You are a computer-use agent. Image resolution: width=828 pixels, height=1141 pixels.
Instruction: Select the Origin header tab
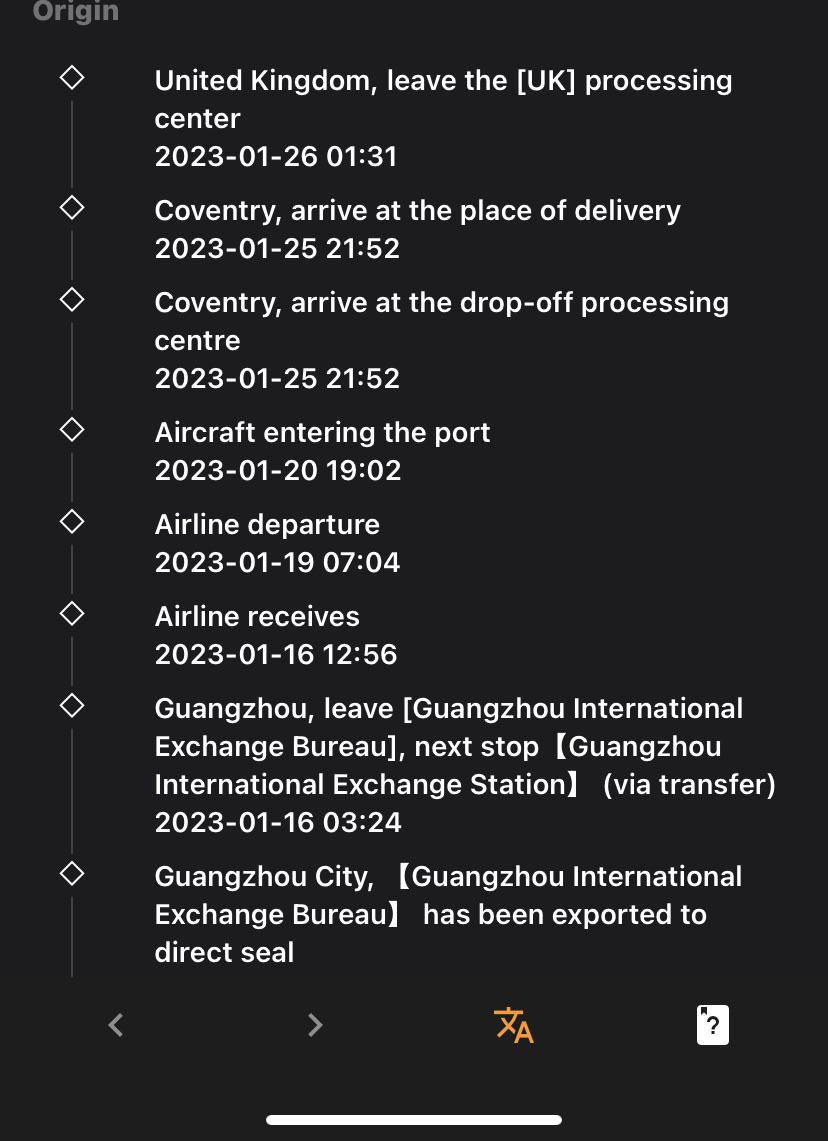[76, 12]
